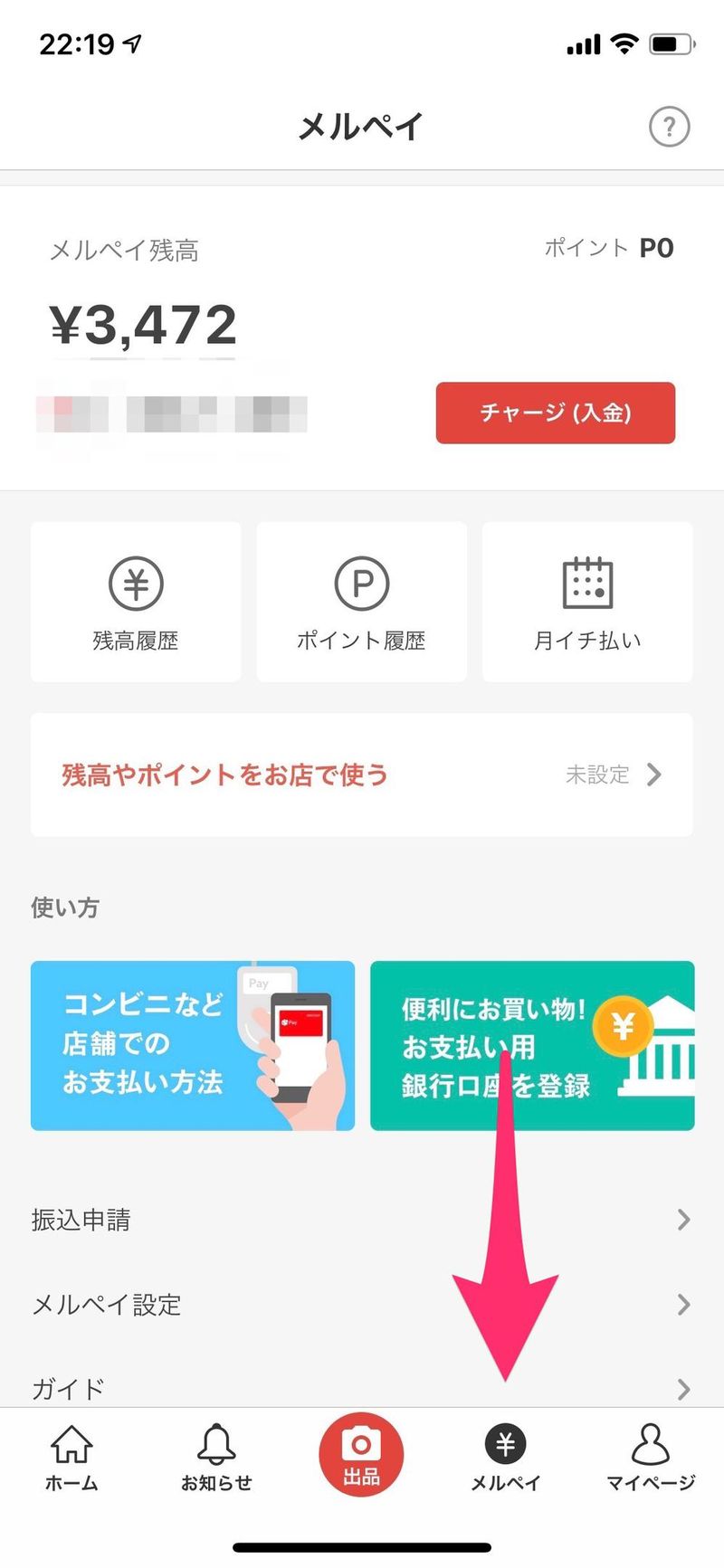Select the メルペイ tab

point(505,1458)
